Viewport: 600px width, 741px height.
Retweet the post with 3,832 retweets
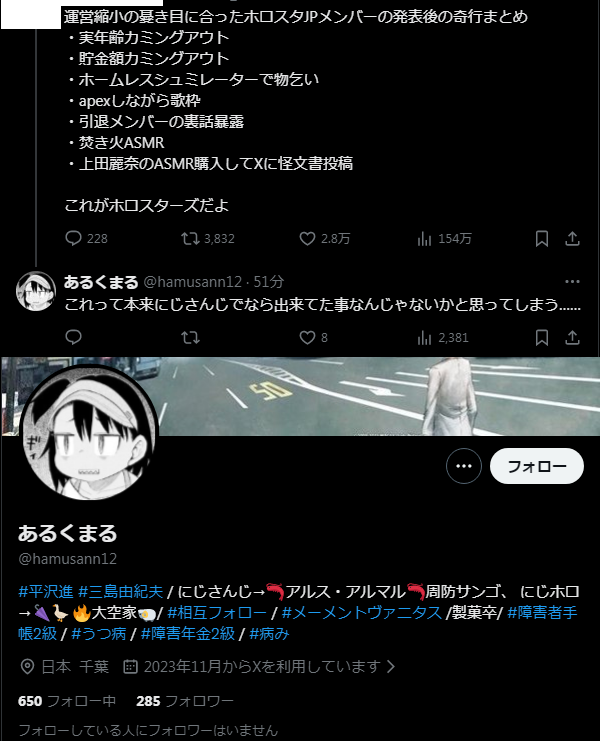pyautogui.click(x=190, y=238)
